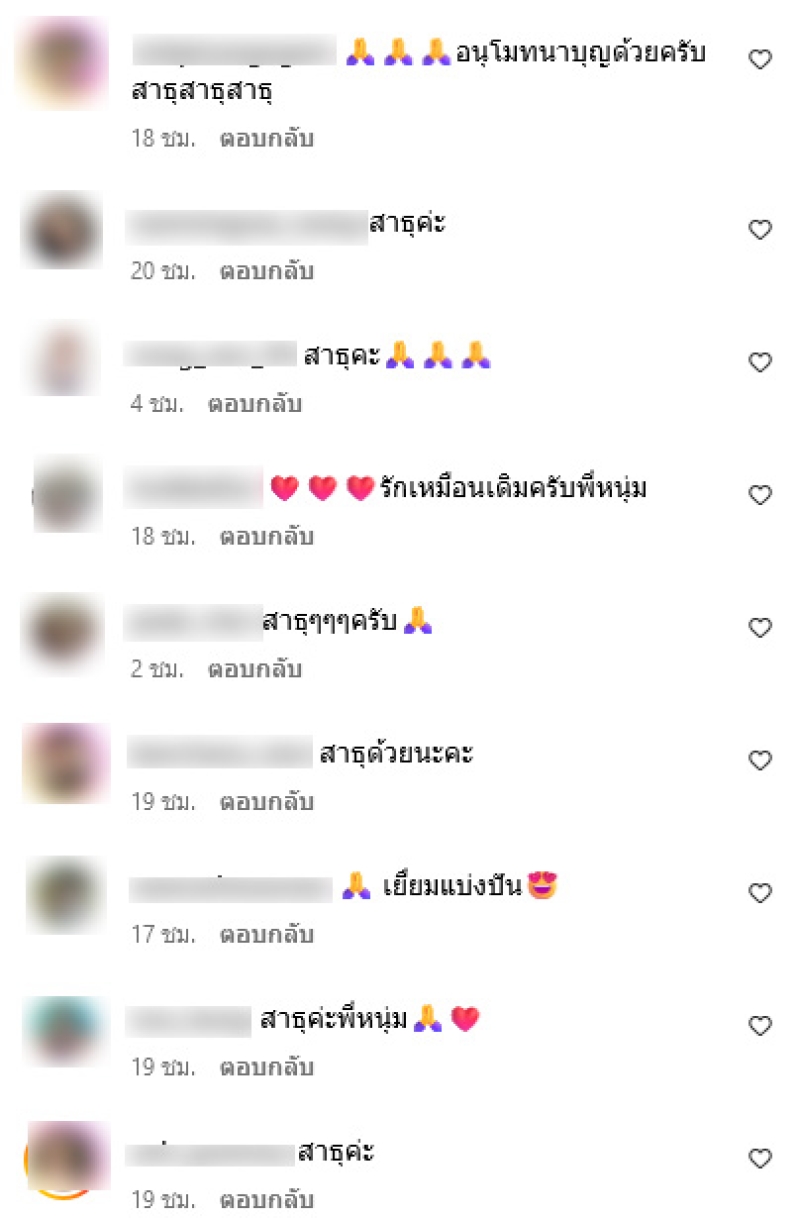
Task: Like the 'สาธุคะ' comment posted 4 ชม.
Action: click(760, 363)
